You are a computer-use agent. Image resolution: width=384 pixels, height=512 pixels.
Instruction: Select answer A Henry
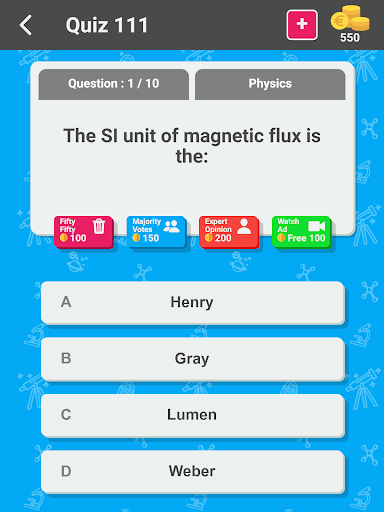[x=193, y=302]
